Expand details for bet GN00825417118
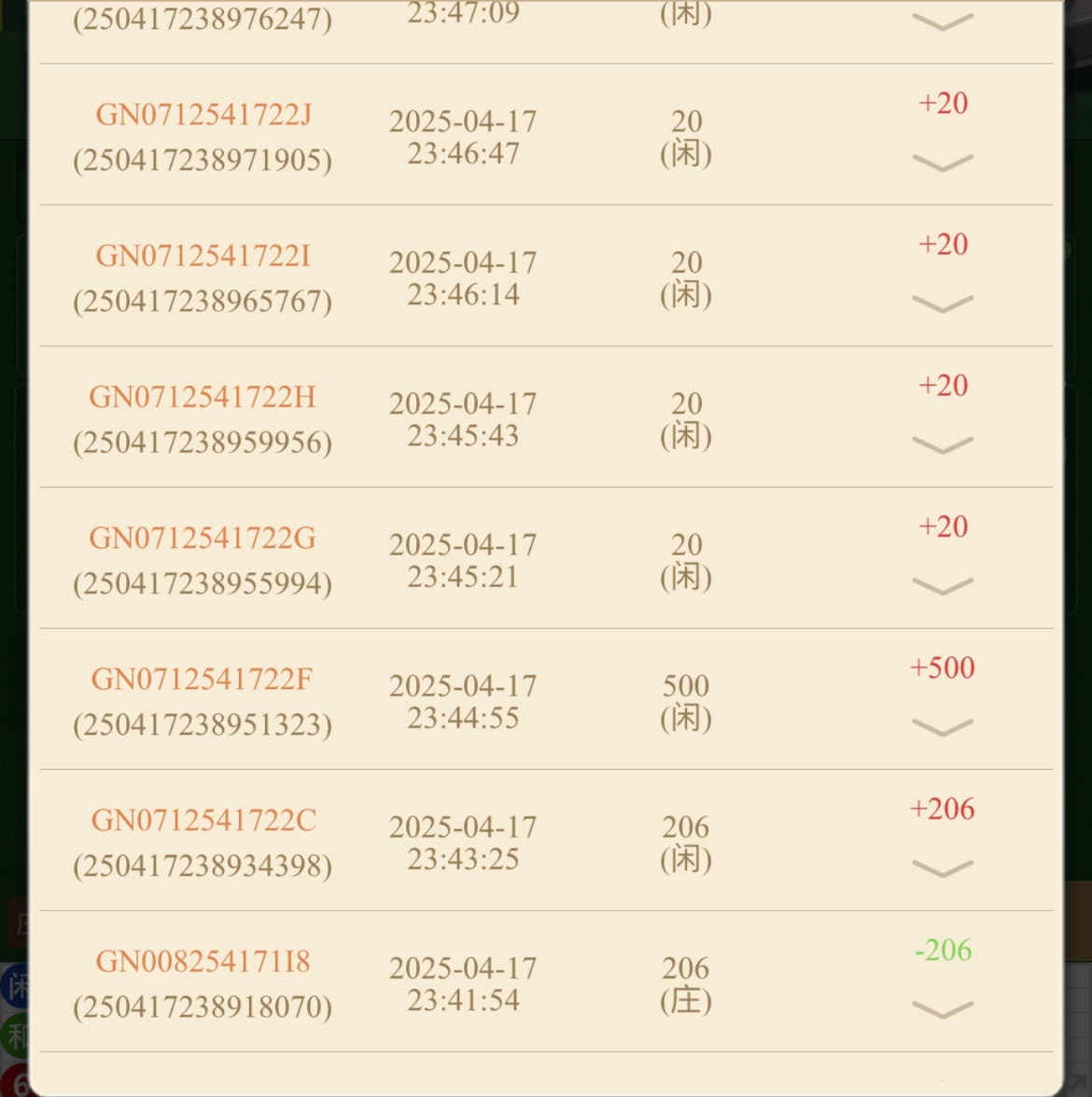The width and height of the screenshot is (1092, 1097). click(x=943, y=1009)
